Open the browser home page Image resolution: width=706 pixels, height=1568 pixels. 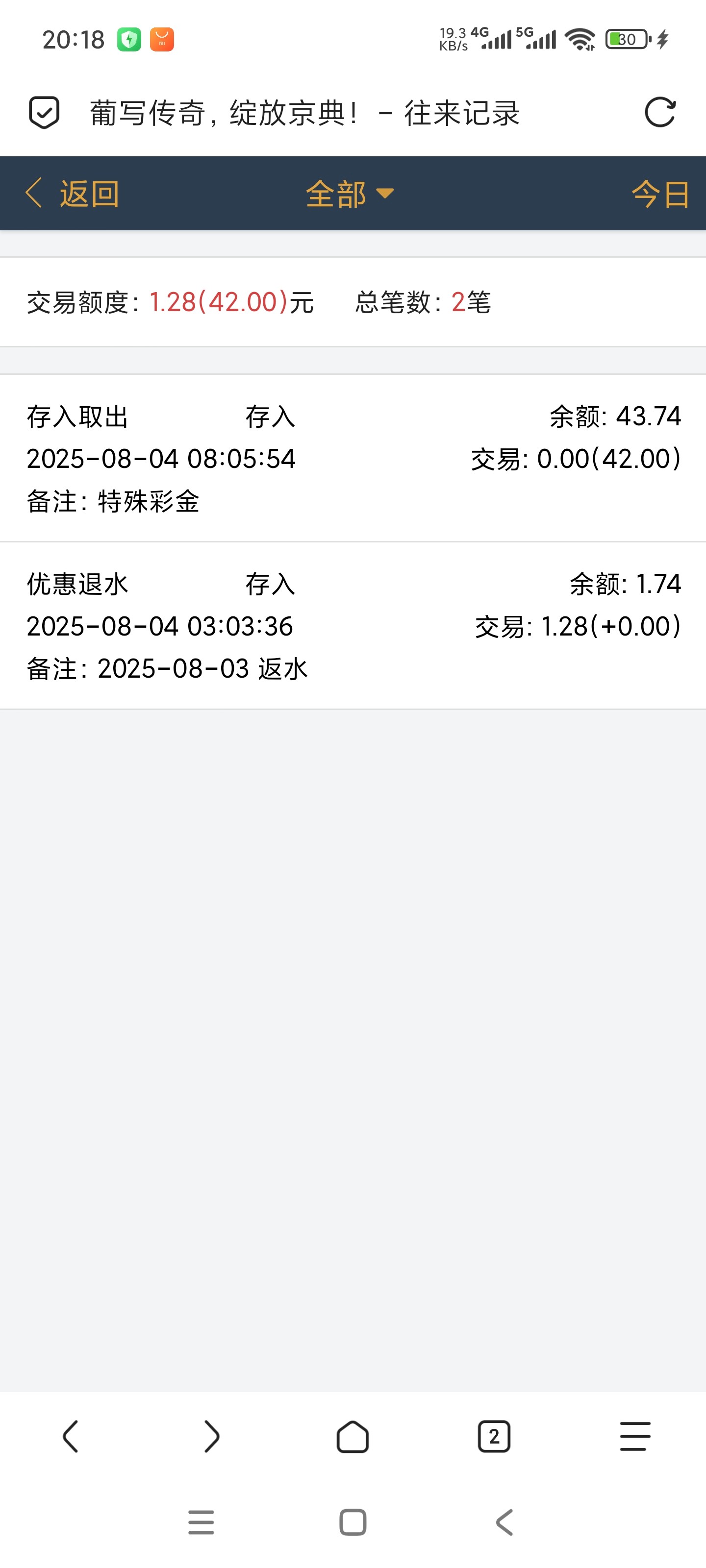[353, 1437]
